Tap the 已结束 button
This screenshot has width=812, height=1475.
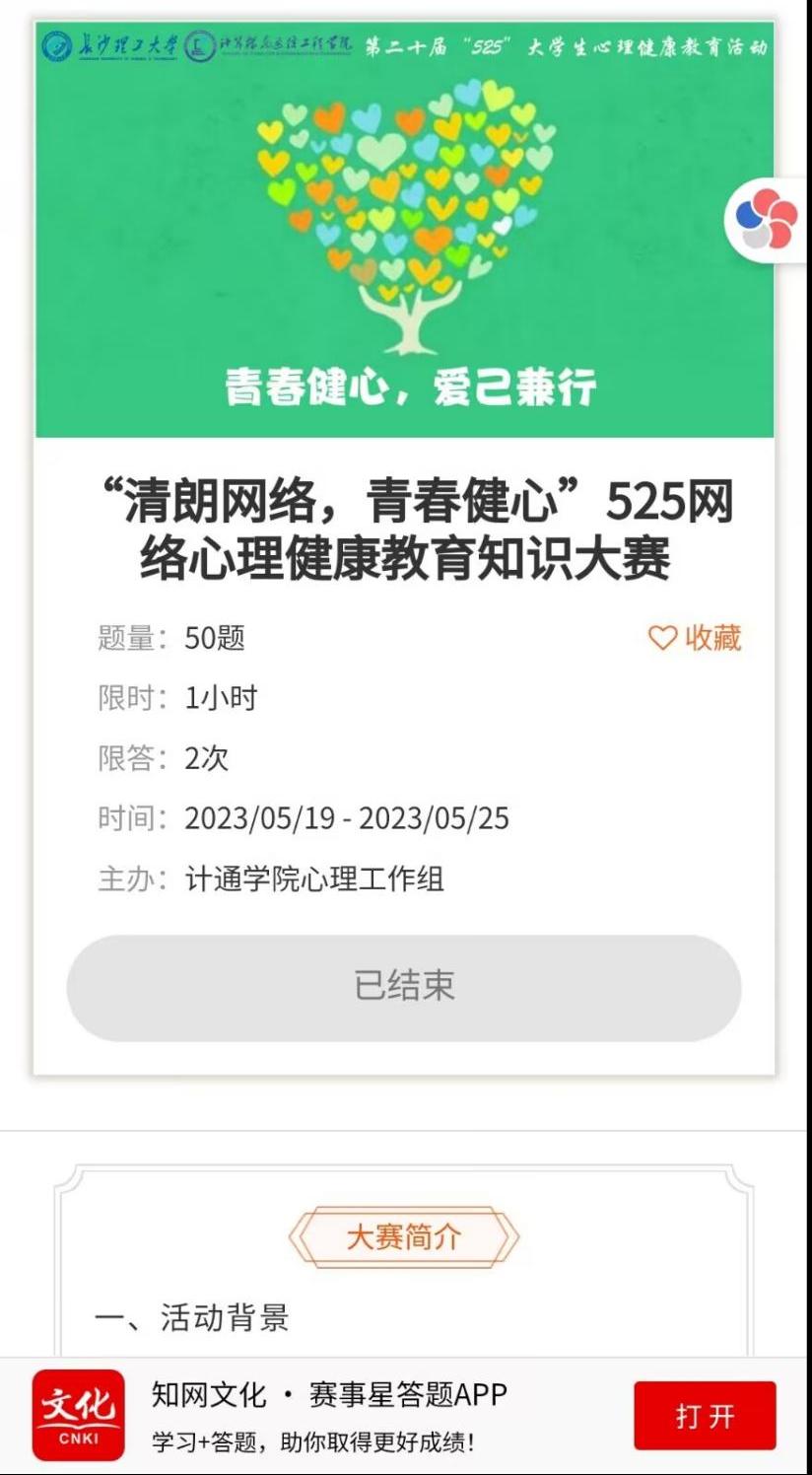pyautogui.click(x=404, y=987)
